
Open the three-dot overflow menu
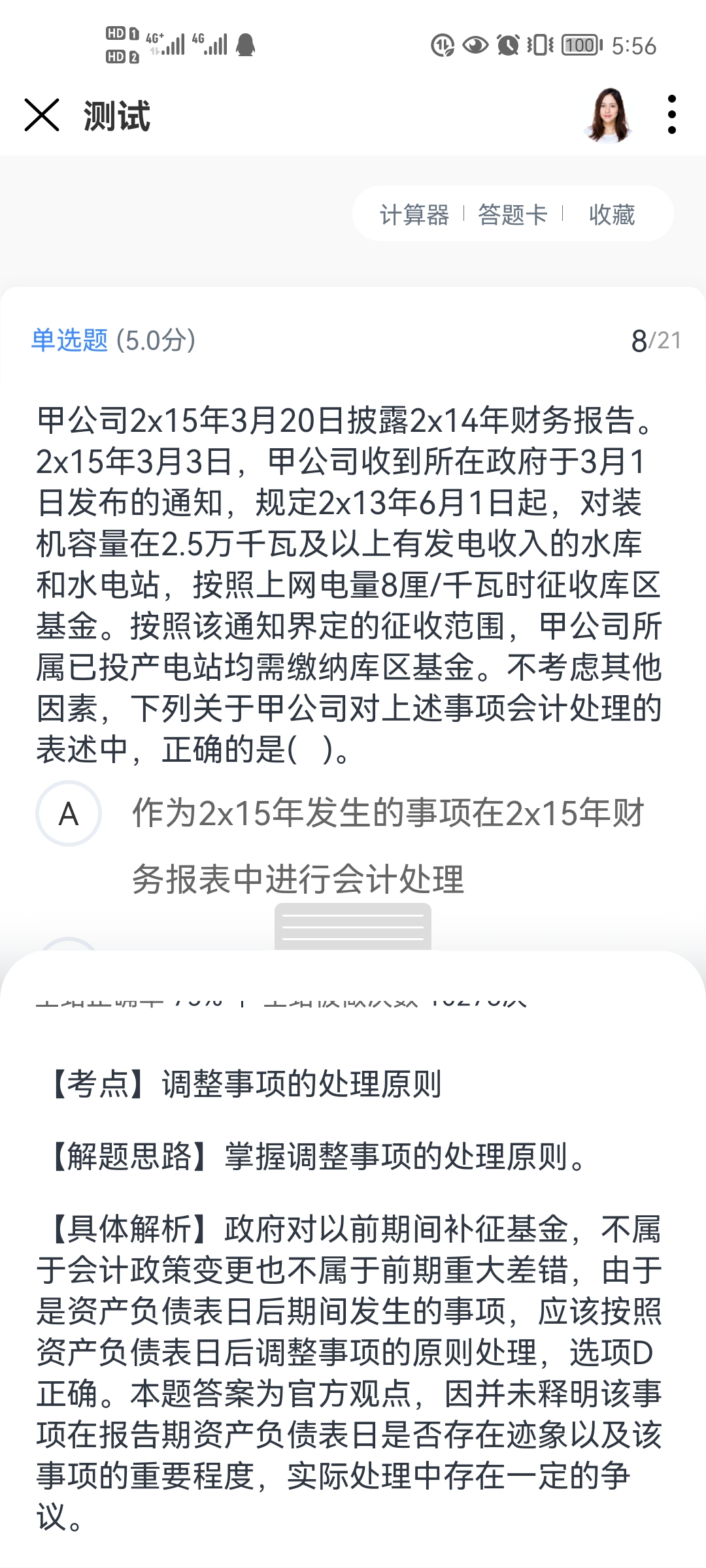point(671,115)
